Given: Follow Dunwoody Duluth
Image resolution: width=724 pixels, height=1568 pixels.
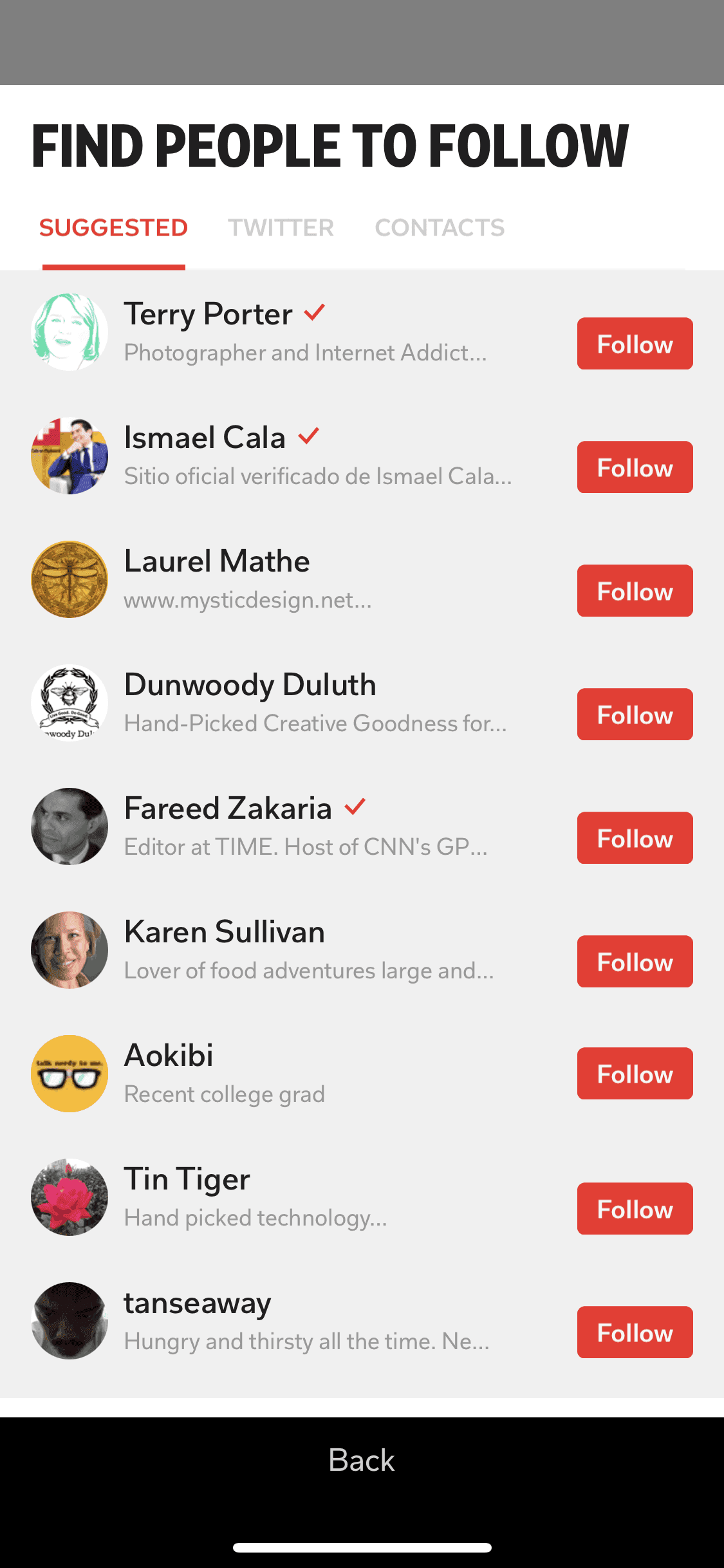Looking at the screenshot, I should click(635, 714).
